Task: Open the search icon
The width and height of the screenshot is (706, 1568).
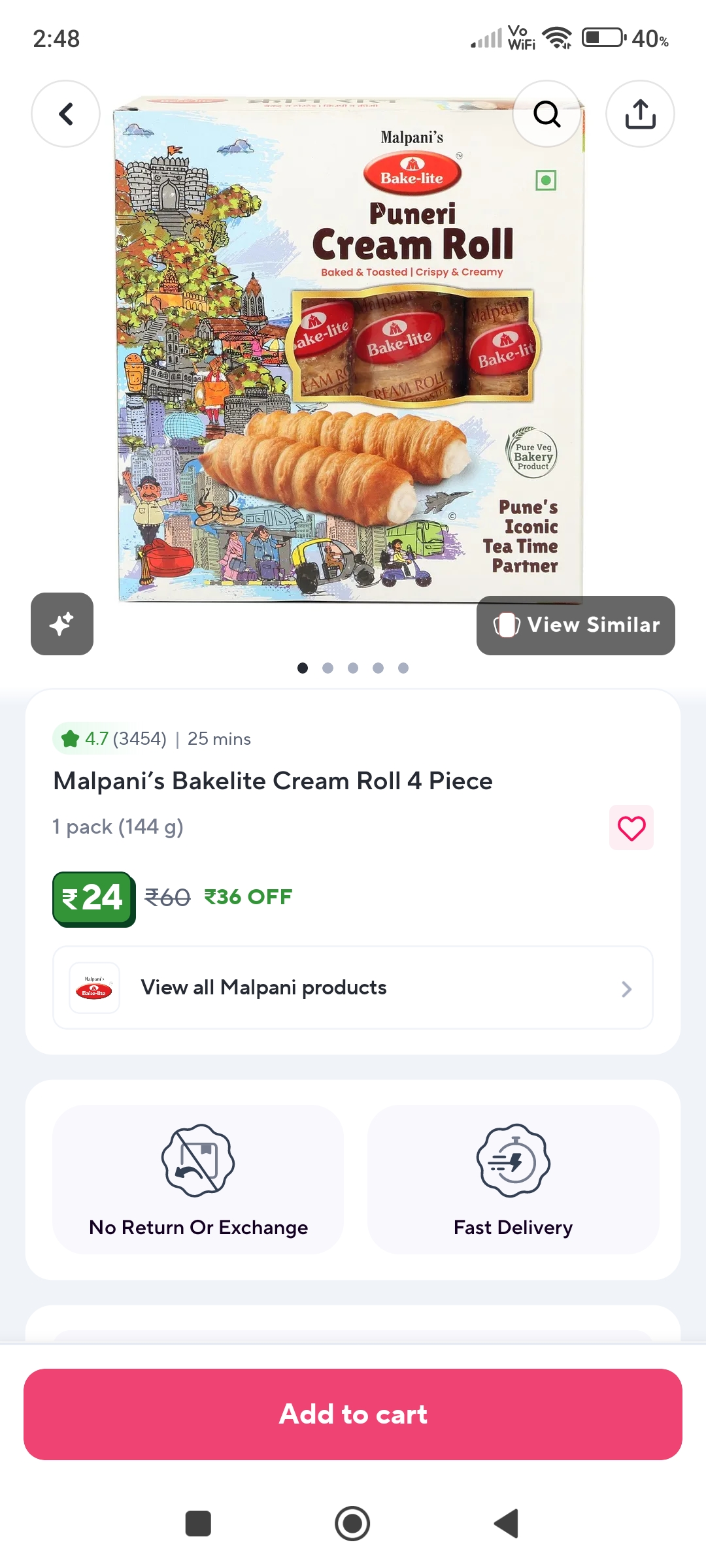Action: (546, 114)
